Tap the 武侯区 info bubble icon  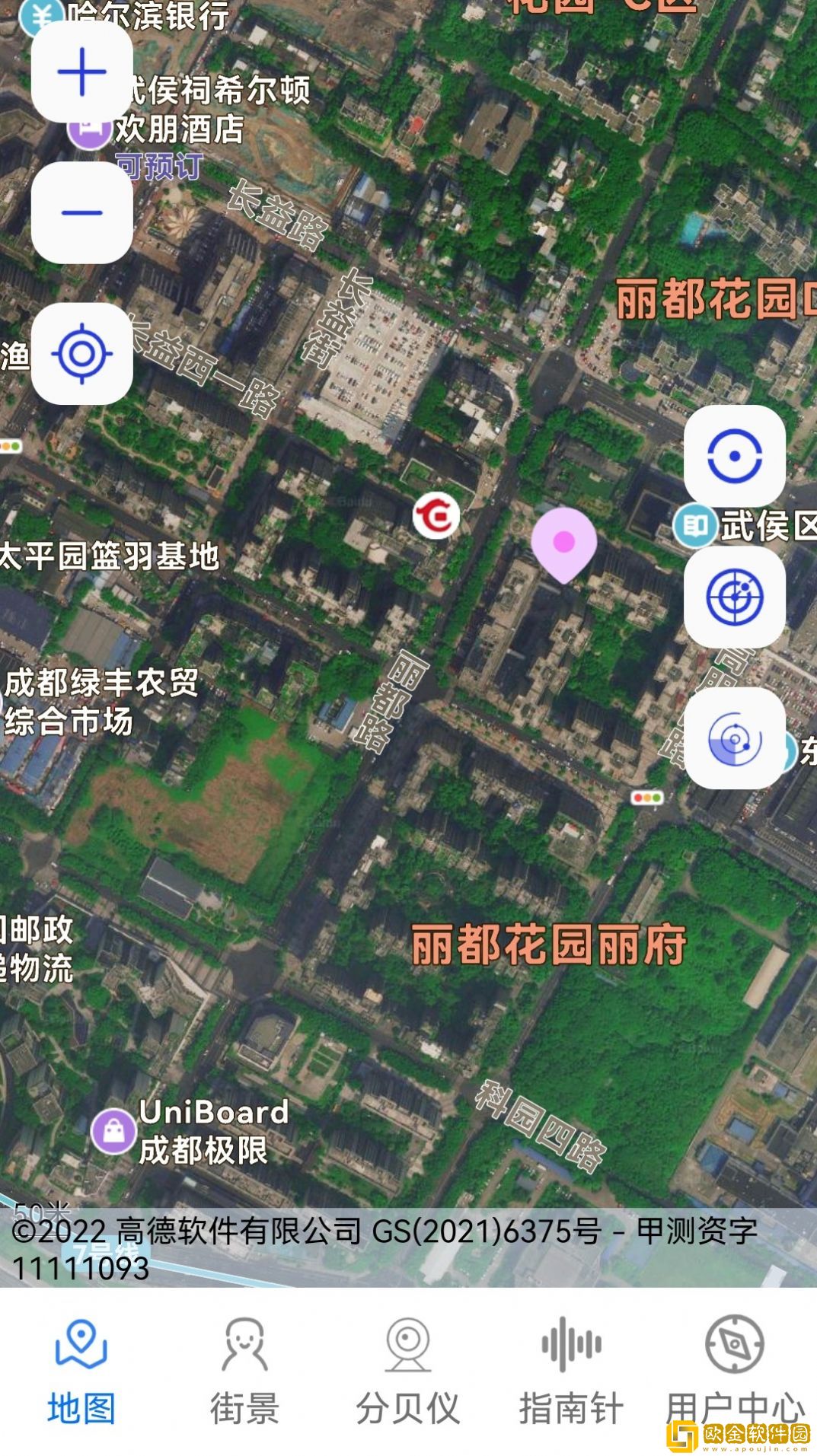point(697,524)
